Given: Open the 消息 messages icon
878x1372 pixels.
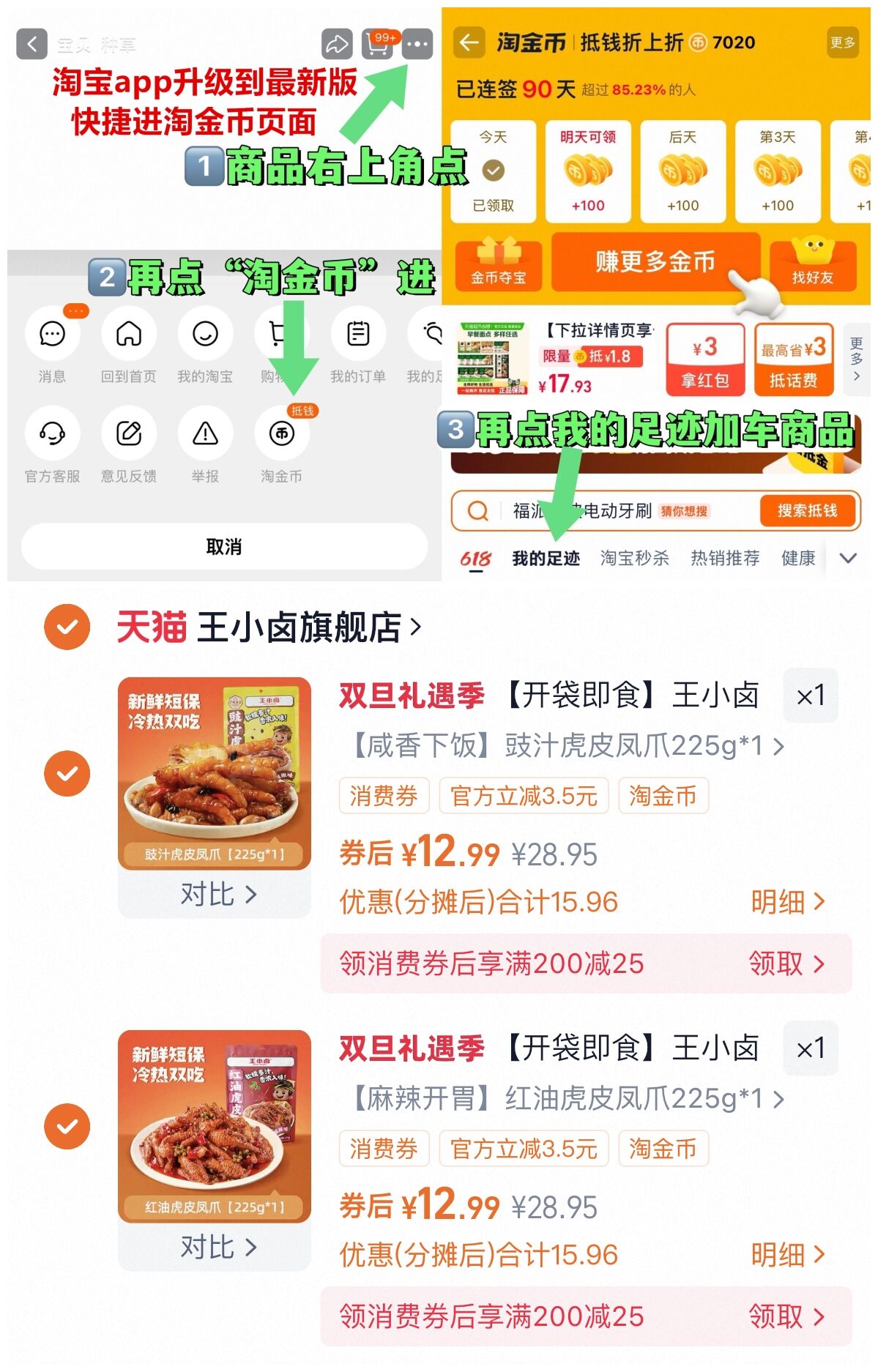Looking at the screenshot, I should coord(51,334).
